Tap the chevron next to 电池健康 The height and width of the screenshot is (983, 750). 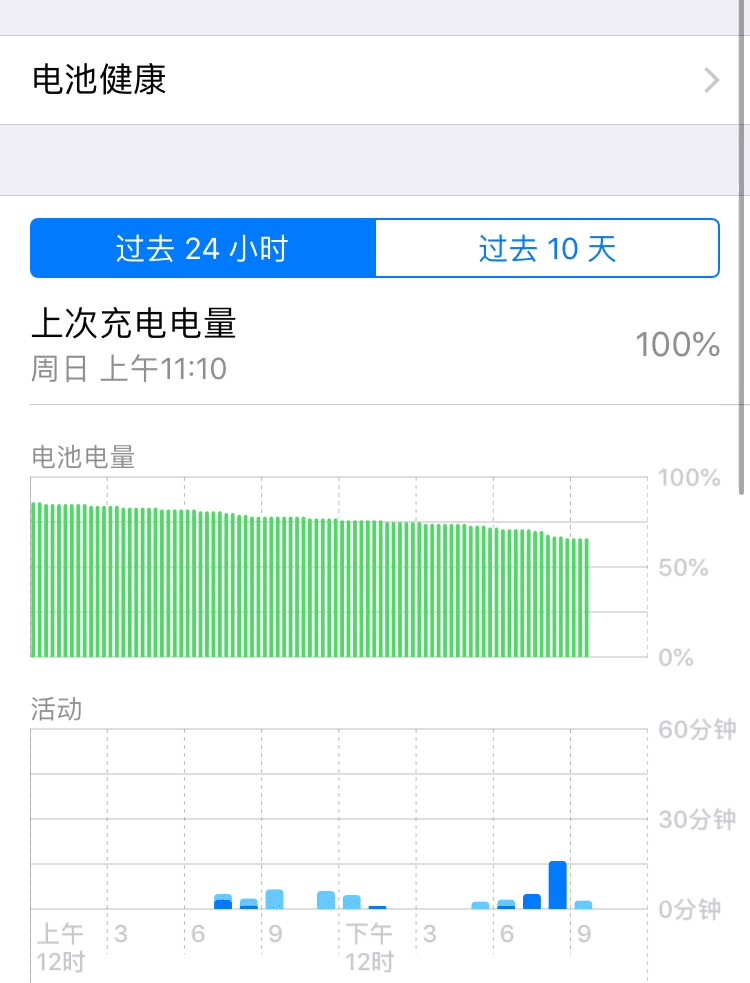click(x=712, y=79)
